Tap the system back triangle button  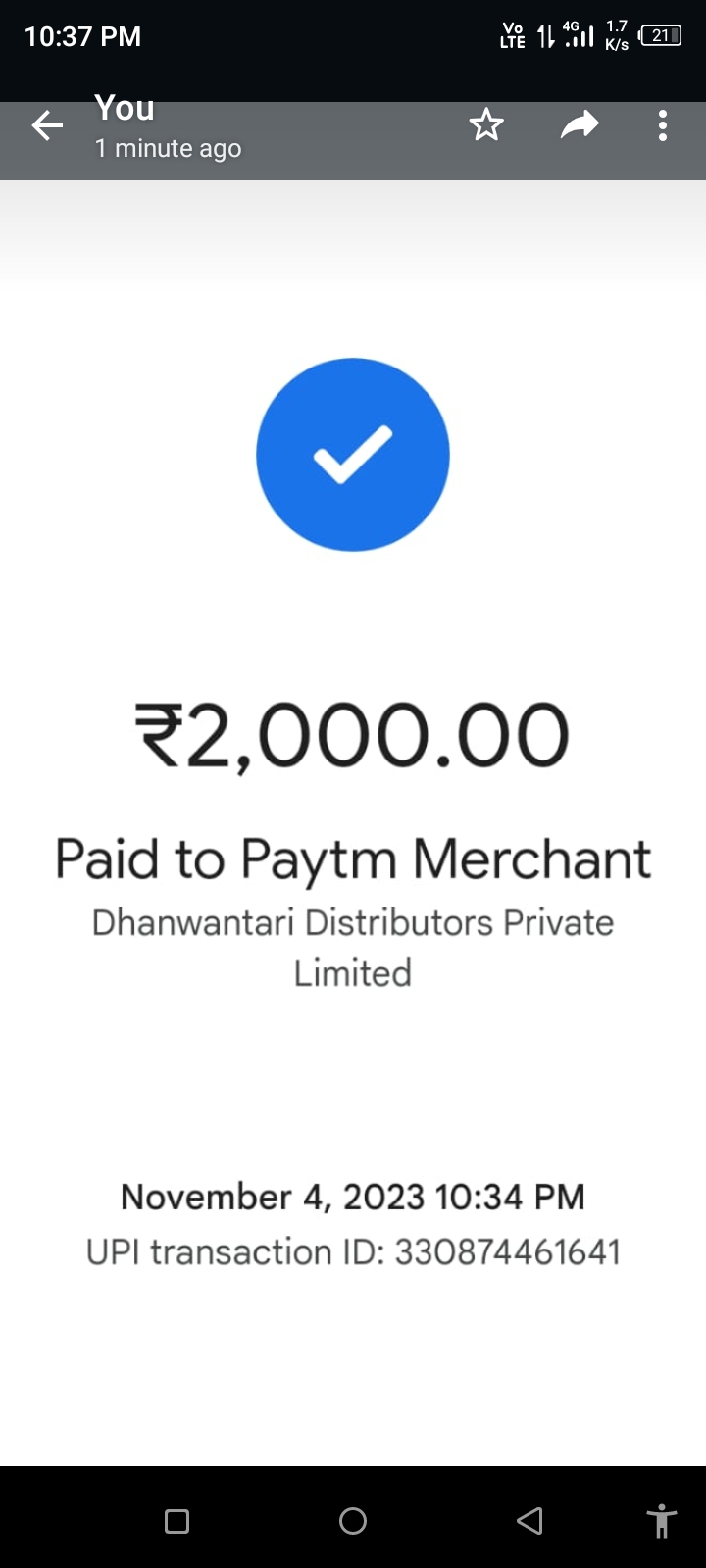529,1521
